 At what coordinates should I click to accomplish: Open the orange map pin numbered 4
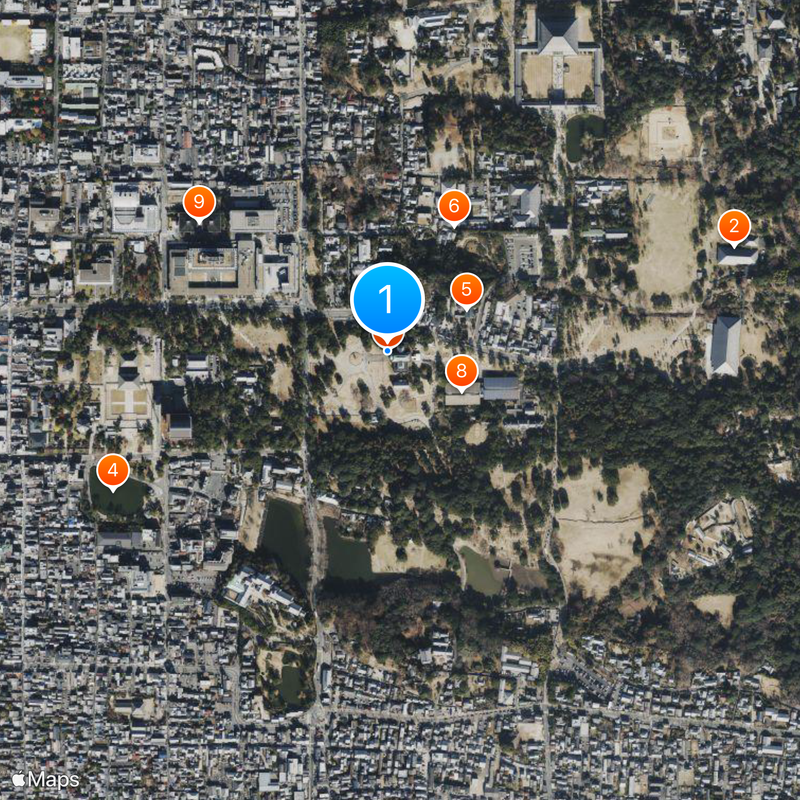(x=113, y=469)
